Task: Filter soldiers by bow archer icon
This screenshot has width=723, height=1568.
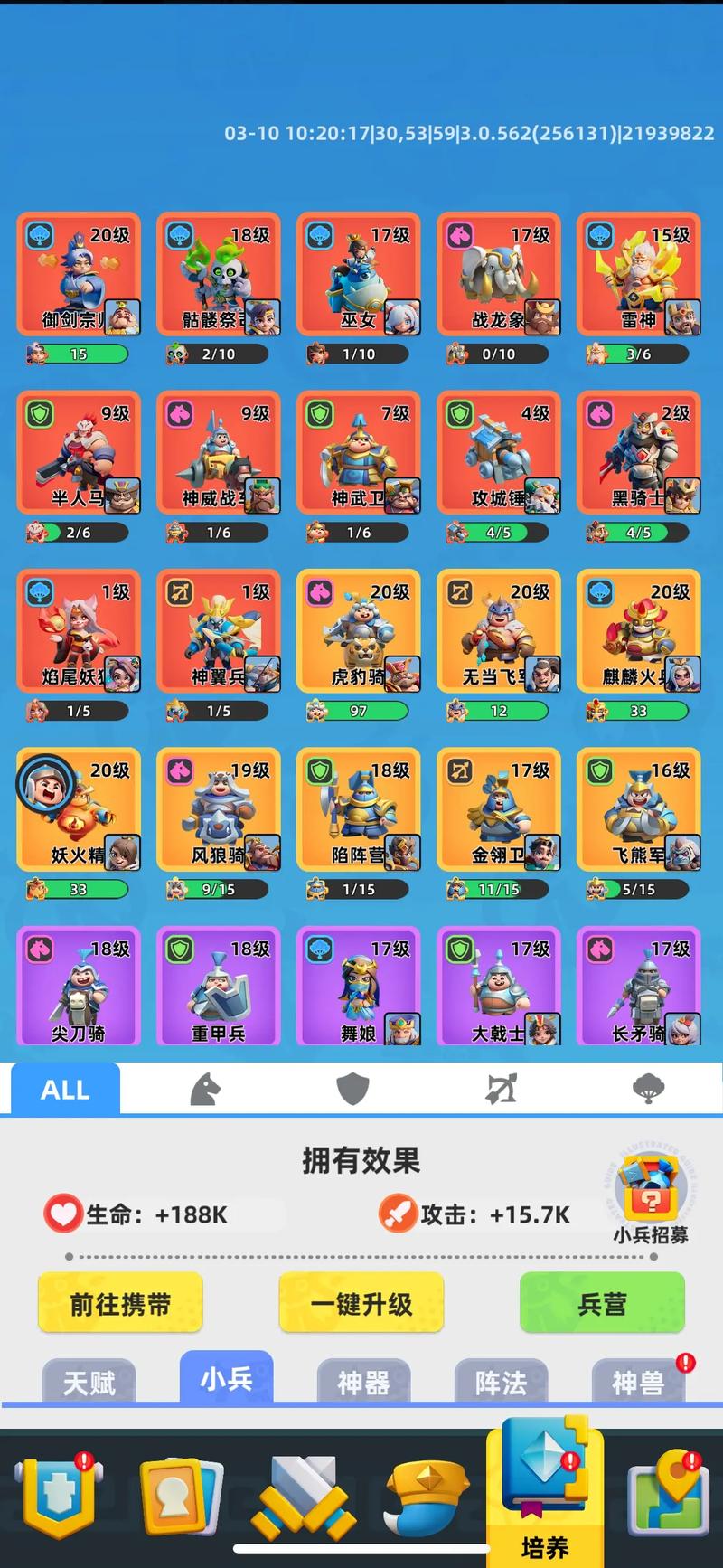Action: [x=501, y=1090]
